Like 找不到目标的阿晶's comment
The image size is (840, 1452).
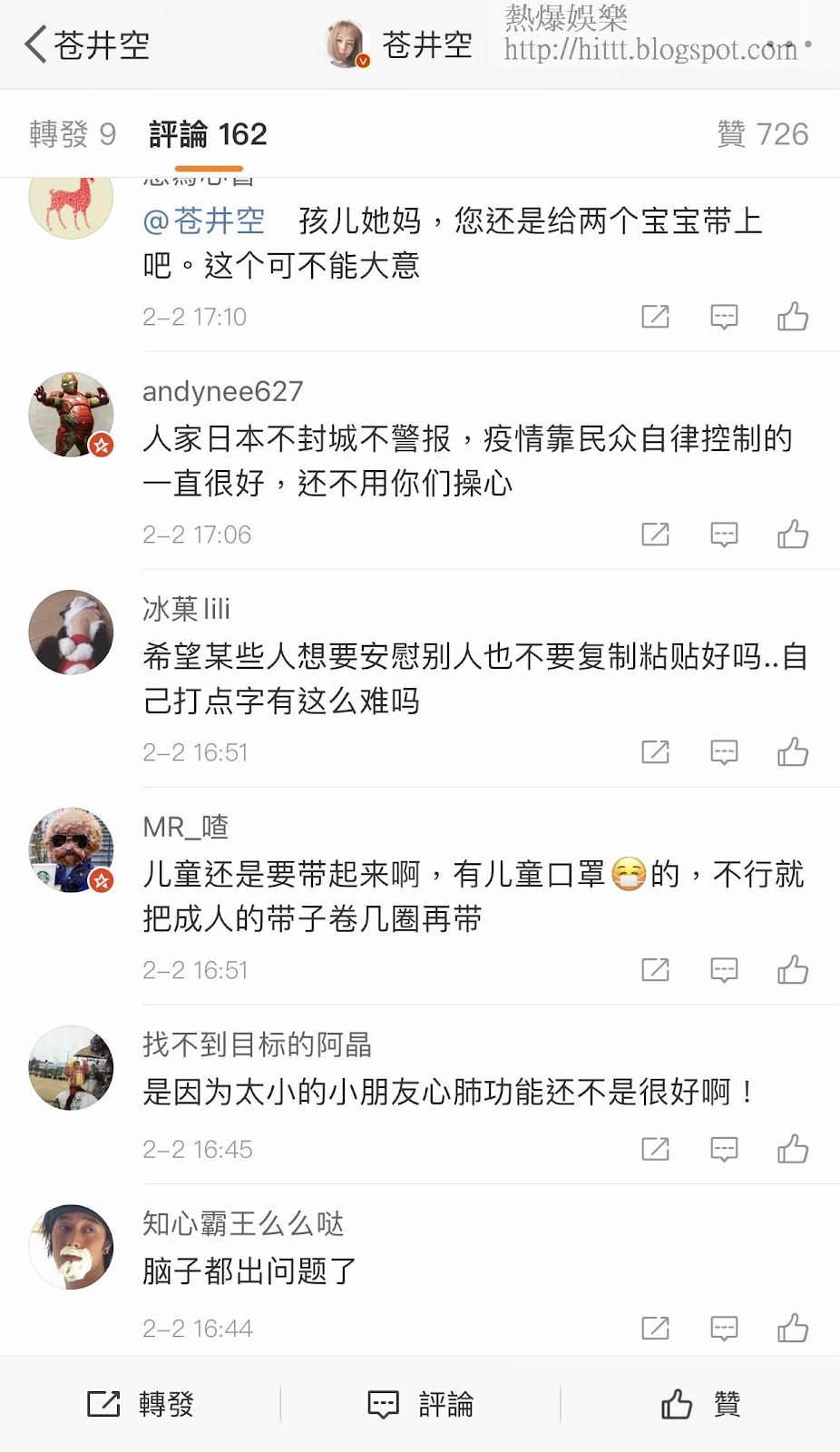(792, 1149)
